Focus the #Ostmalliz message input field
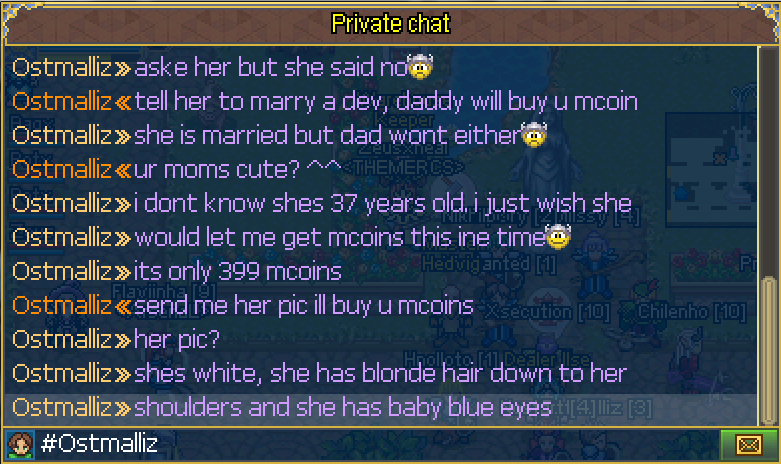Image resolution: width=781 pixels, height=464 pixels. point(380,442)
